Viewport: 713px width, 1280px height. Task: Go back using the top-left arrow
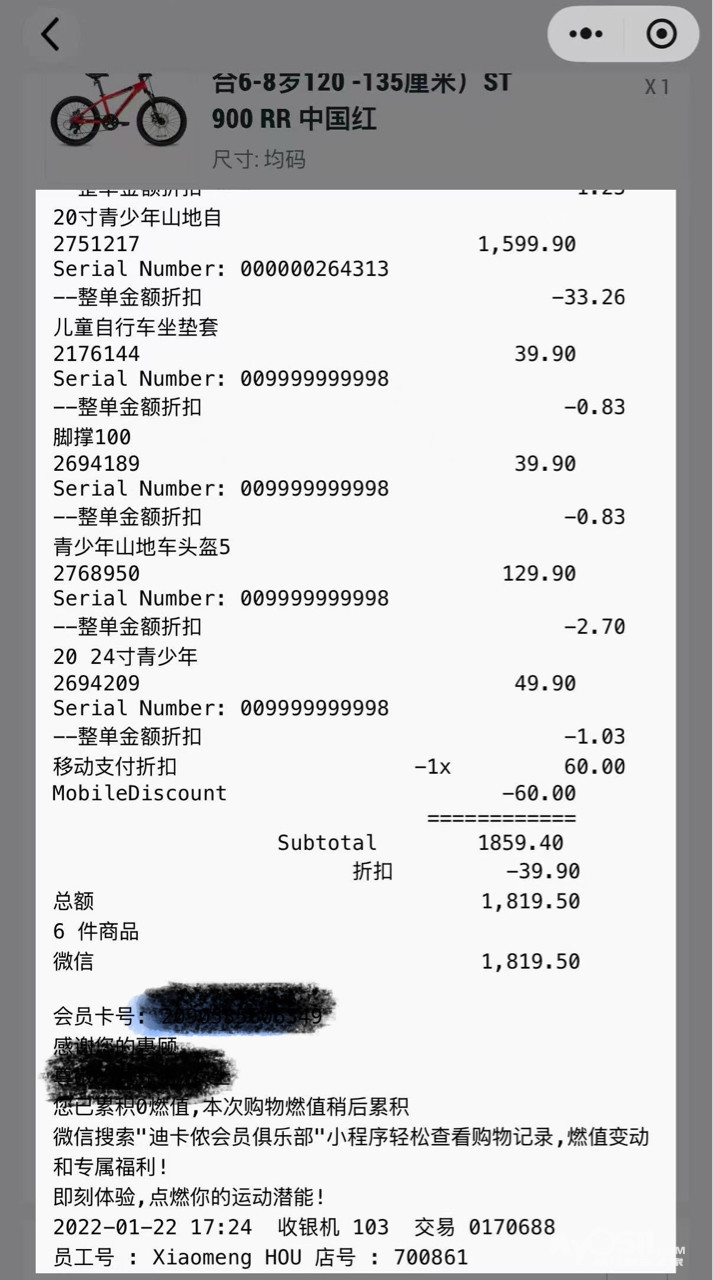(50, 34)
